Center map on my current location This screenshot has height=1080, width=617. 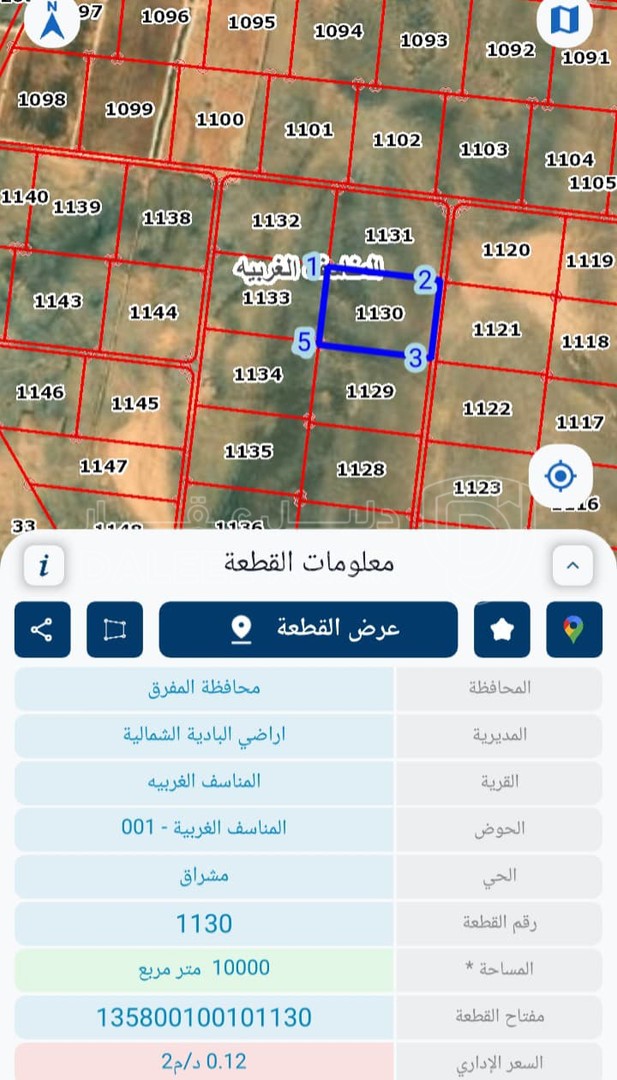coord(561,475)
